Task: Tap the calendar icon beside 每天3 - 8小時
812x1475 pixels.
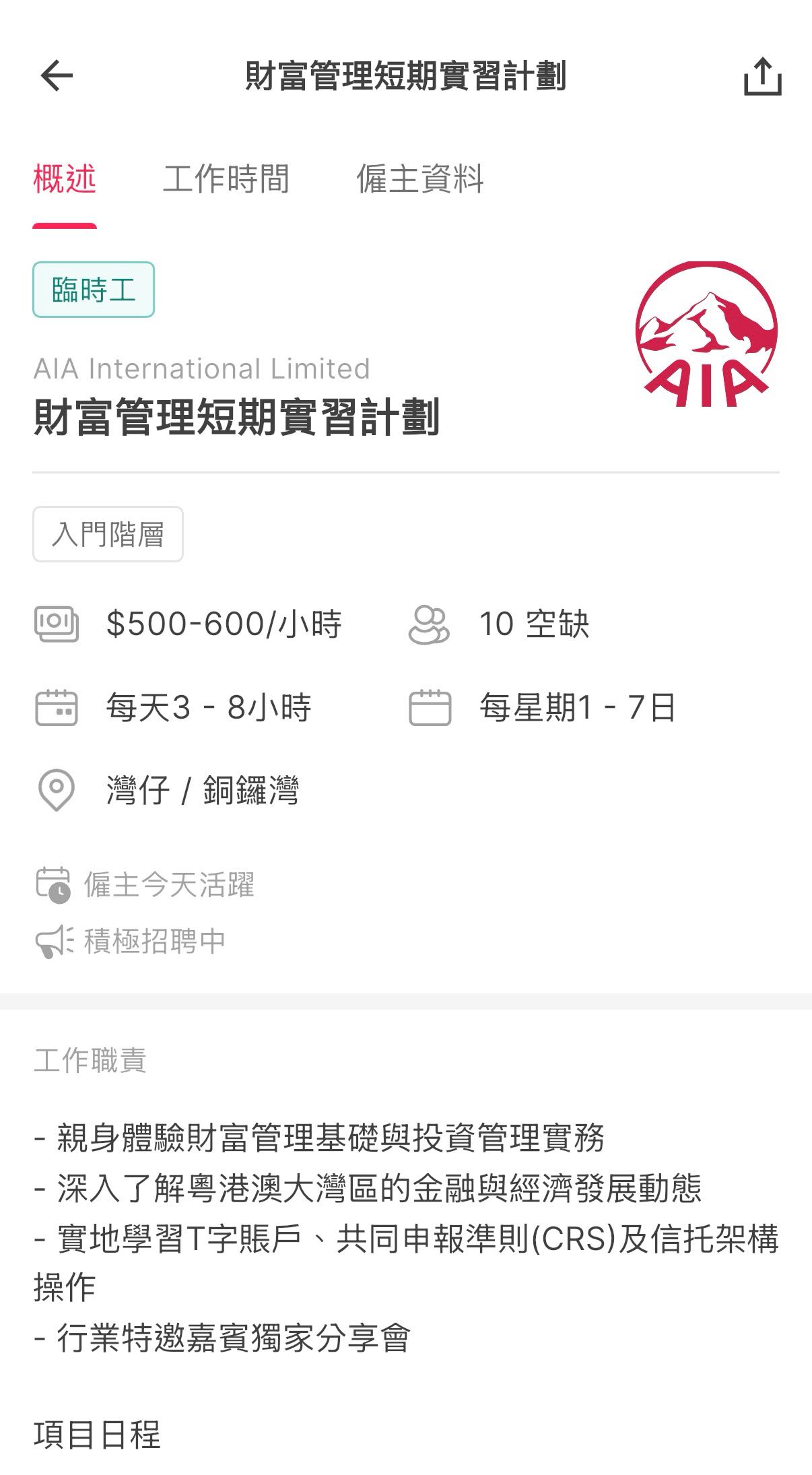Action: tap(57, 705)
